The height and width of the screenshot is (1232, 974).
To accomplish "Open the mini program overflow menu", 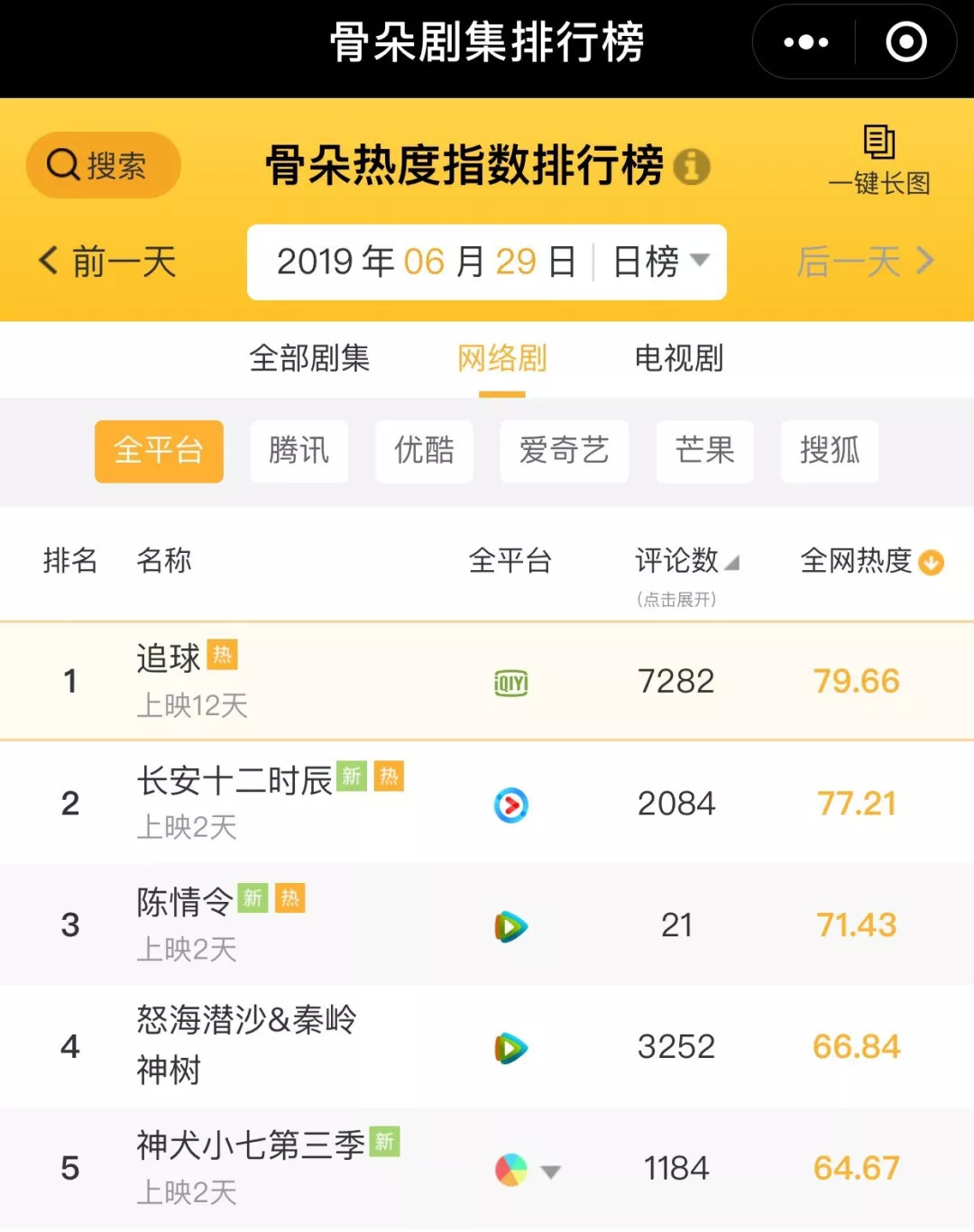I will click(805, 42).
